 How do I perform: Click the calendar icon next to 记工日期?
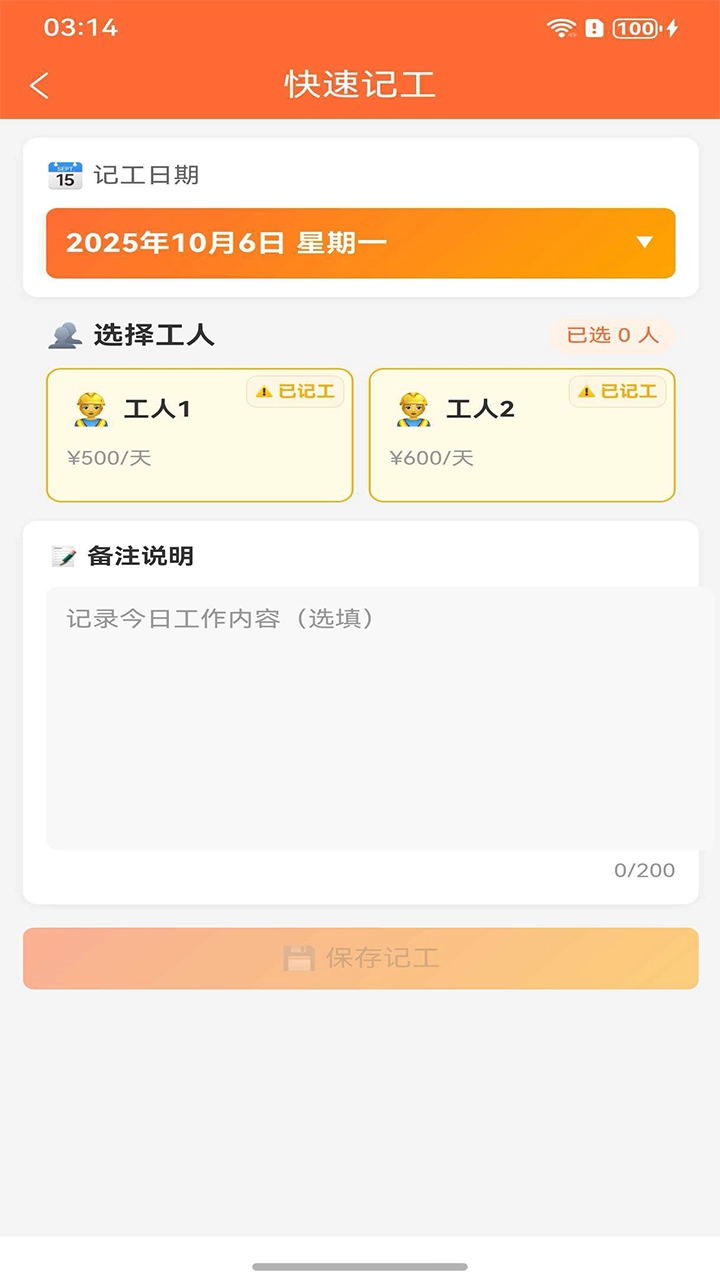coord(63,173)
